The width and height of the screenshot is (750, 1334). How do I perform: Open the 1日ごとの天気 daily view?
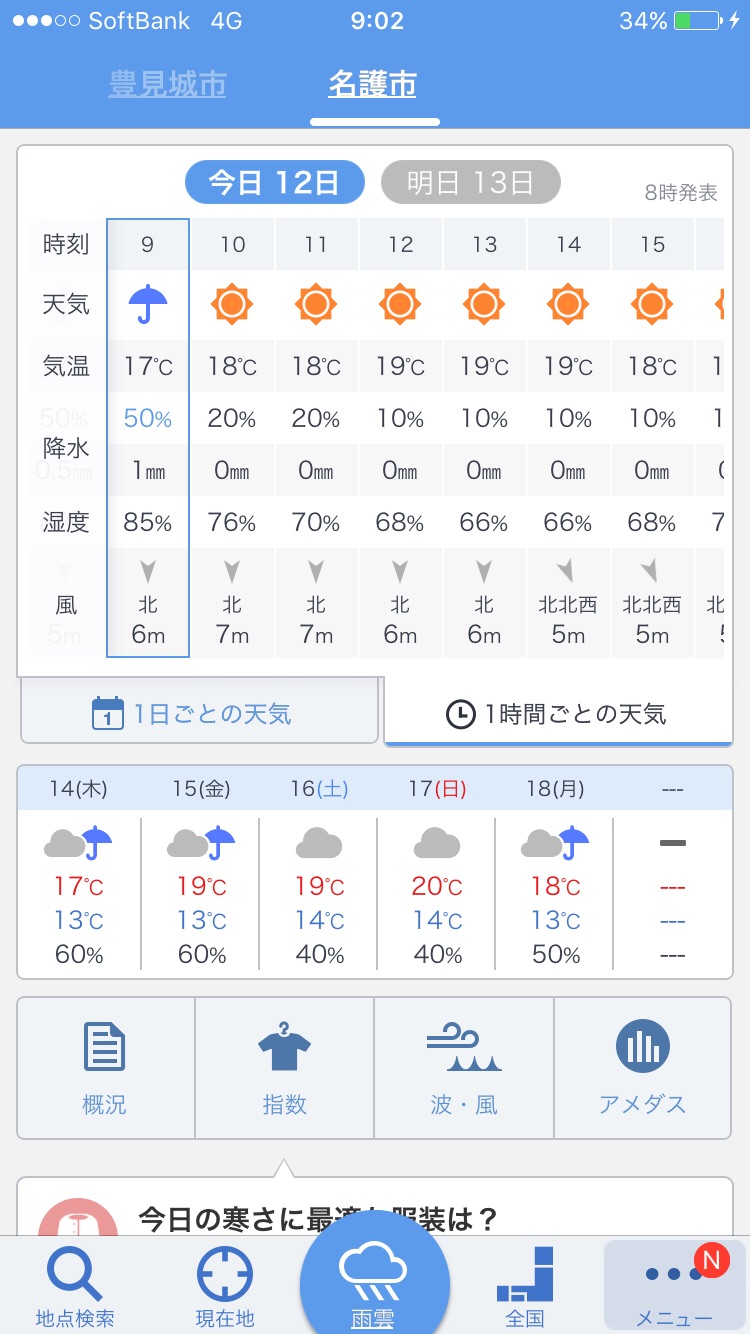coord(200,713)
